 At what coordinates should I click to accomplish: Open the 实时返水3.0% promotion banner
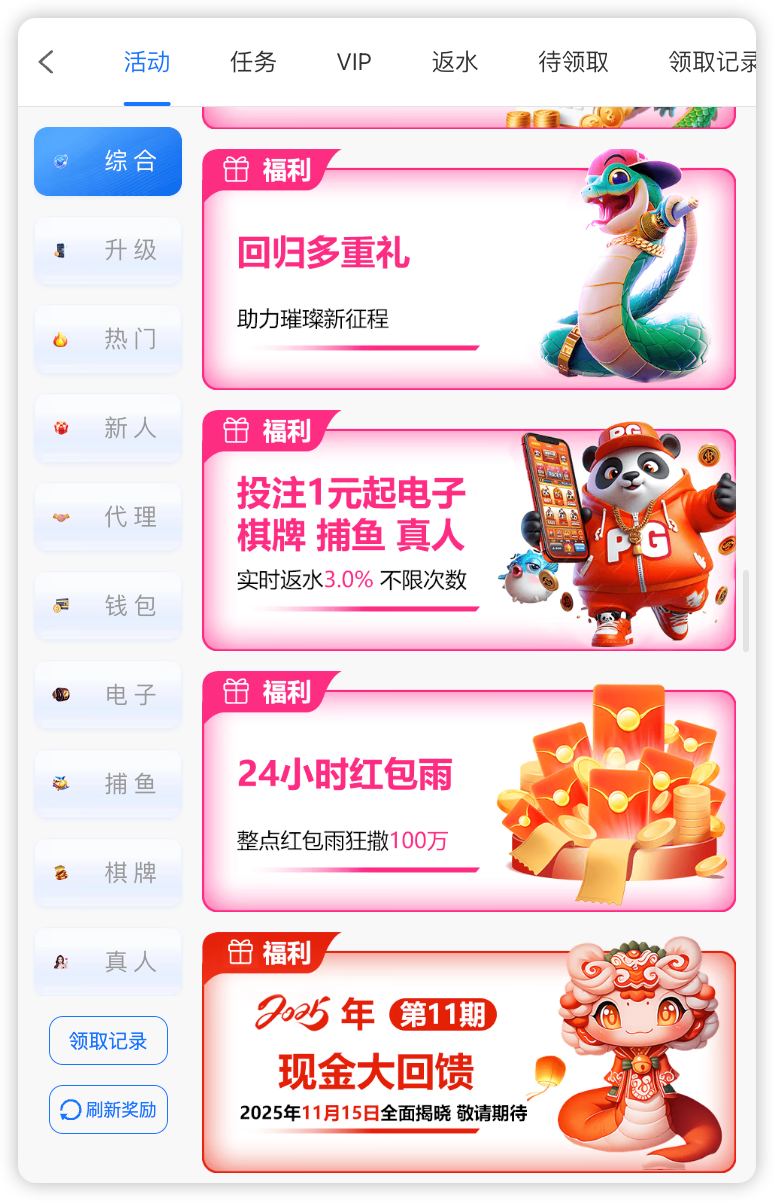468,539
